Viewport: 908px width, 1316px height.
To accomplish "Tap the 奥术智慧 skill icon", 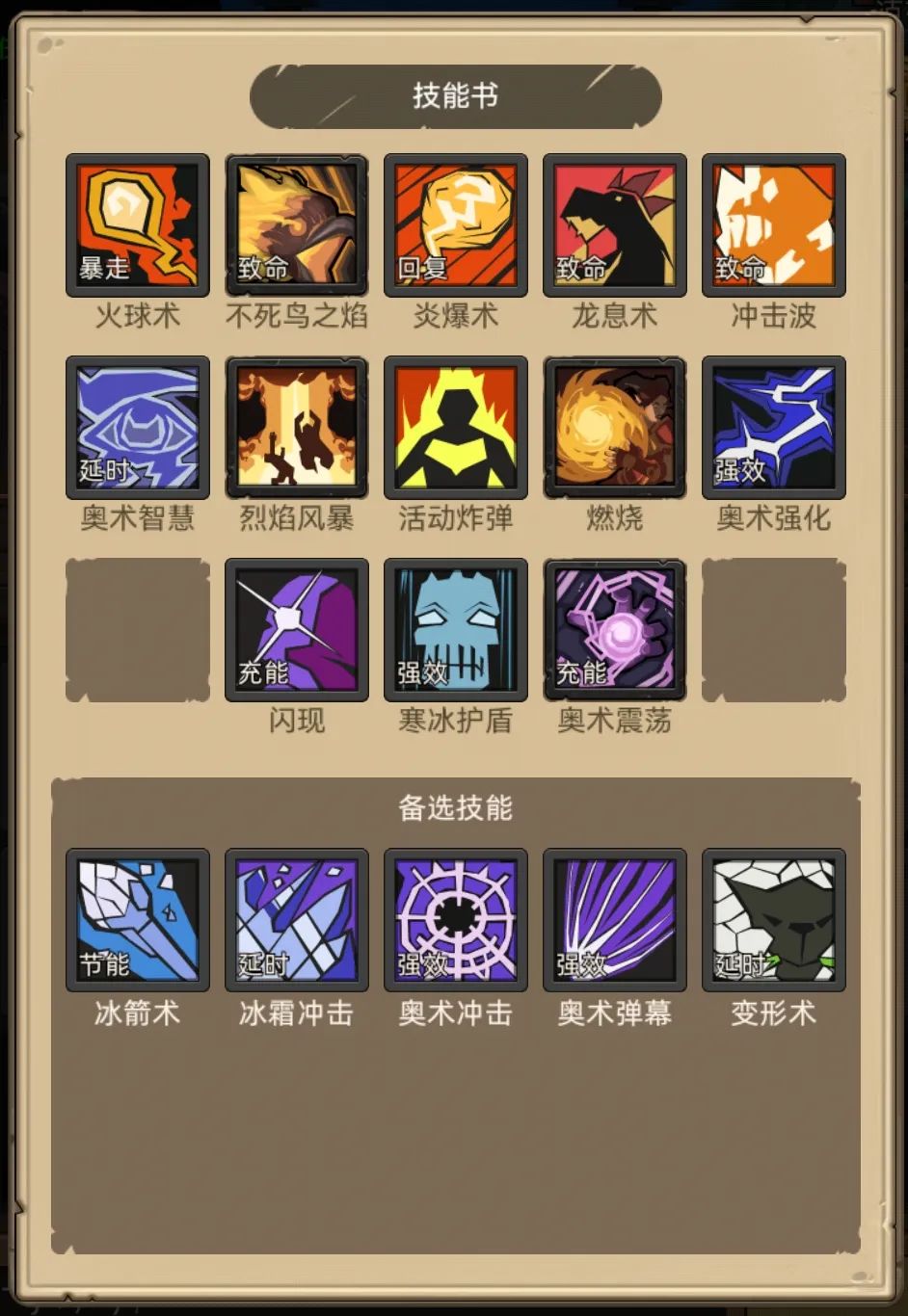I will pyautogui.click(x=137, y=428).
